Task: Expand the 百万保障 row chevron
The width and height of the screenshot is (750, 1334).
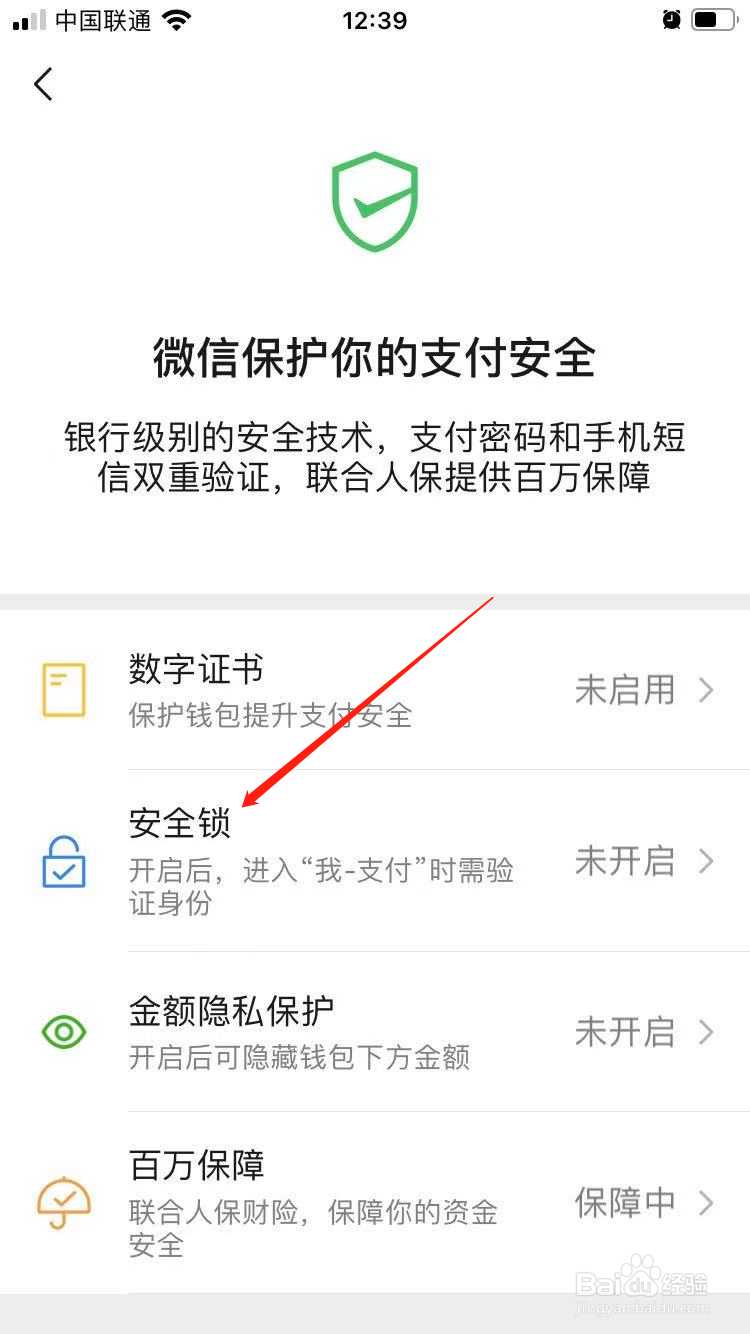Action: point(708,1204)
